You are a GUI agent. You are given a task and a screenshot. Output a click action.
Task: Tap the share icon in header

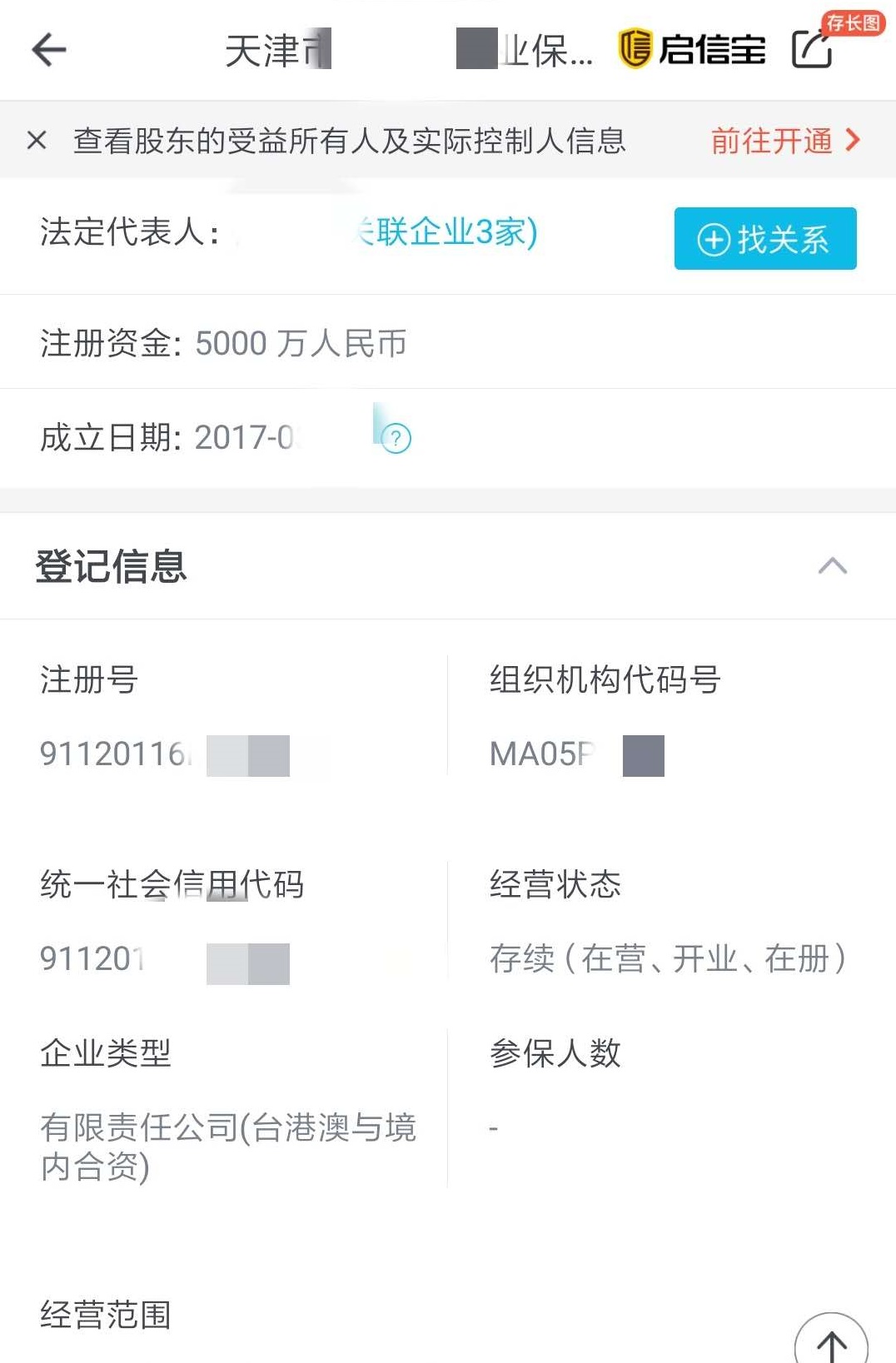tap(811, 50)
